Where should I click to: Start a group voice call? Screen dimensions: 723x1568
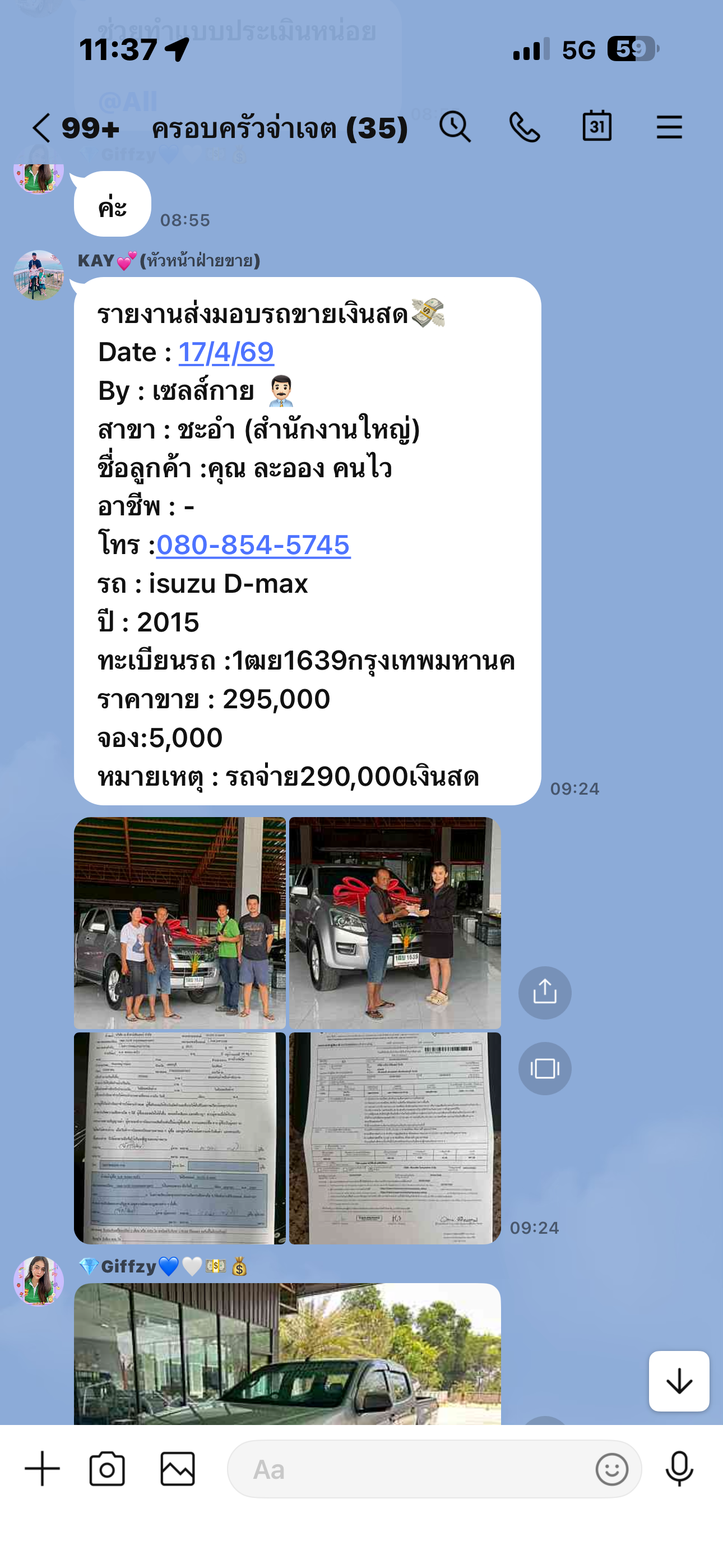525,127
